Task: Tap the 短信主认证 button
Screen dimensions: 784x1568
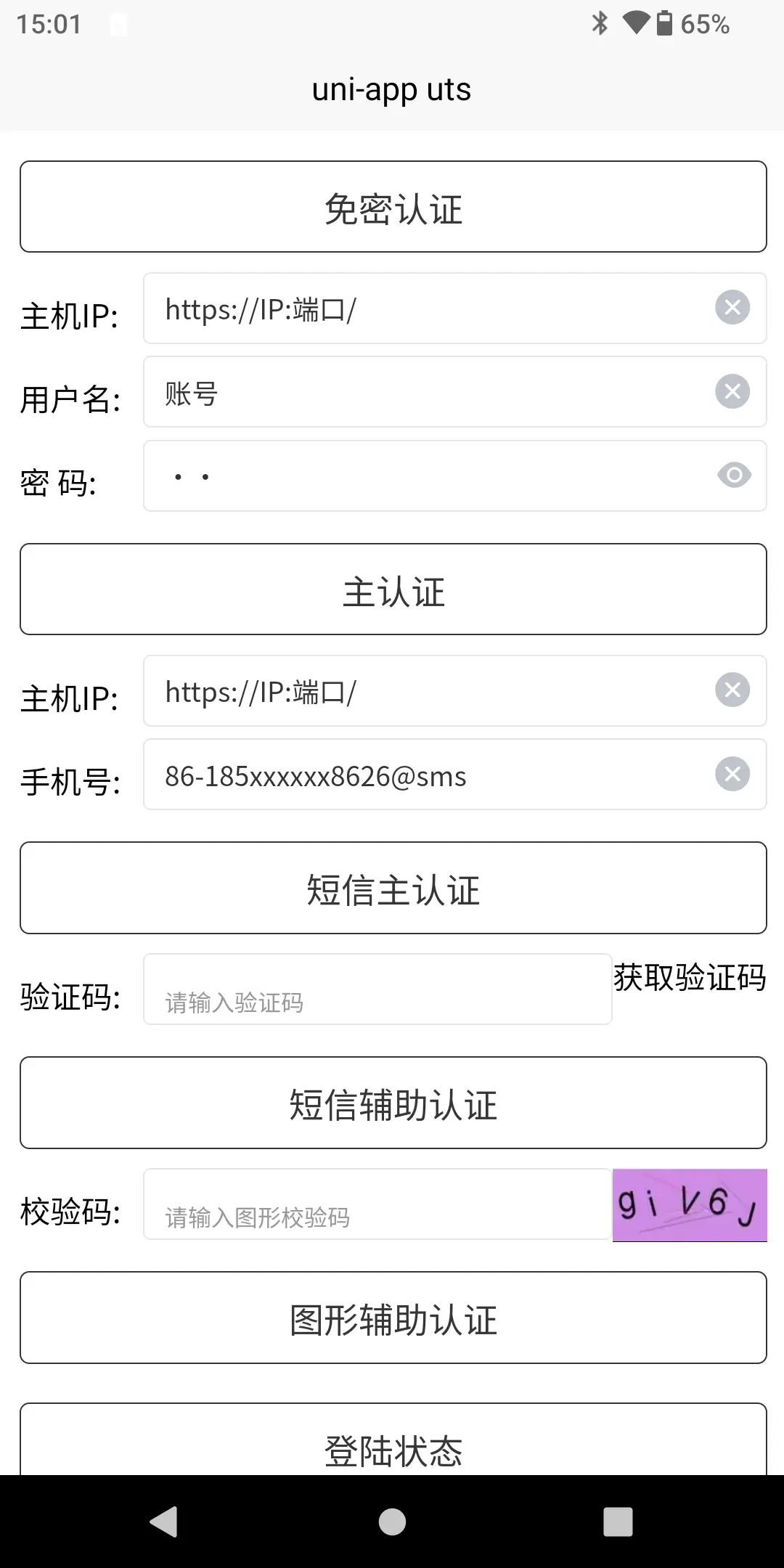Action: point(393,888)
